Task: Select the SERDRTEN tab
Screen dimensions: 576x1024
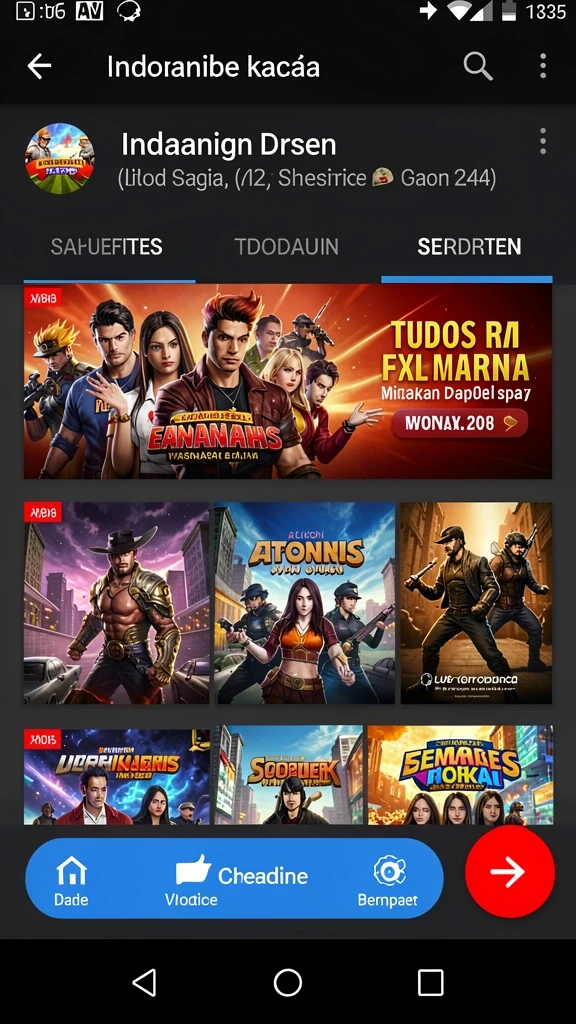Action: (x=468, y=247)
